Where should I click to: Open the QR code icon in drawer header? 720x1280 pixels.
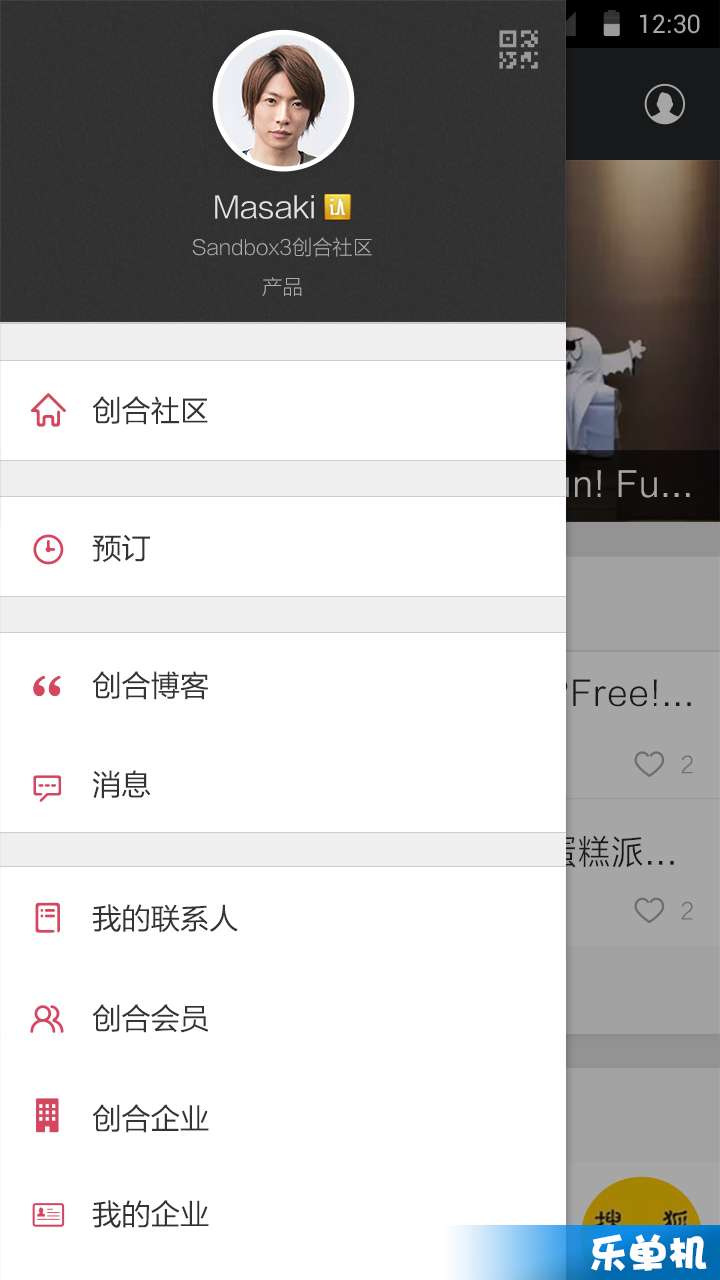click(x=519, y=50)
